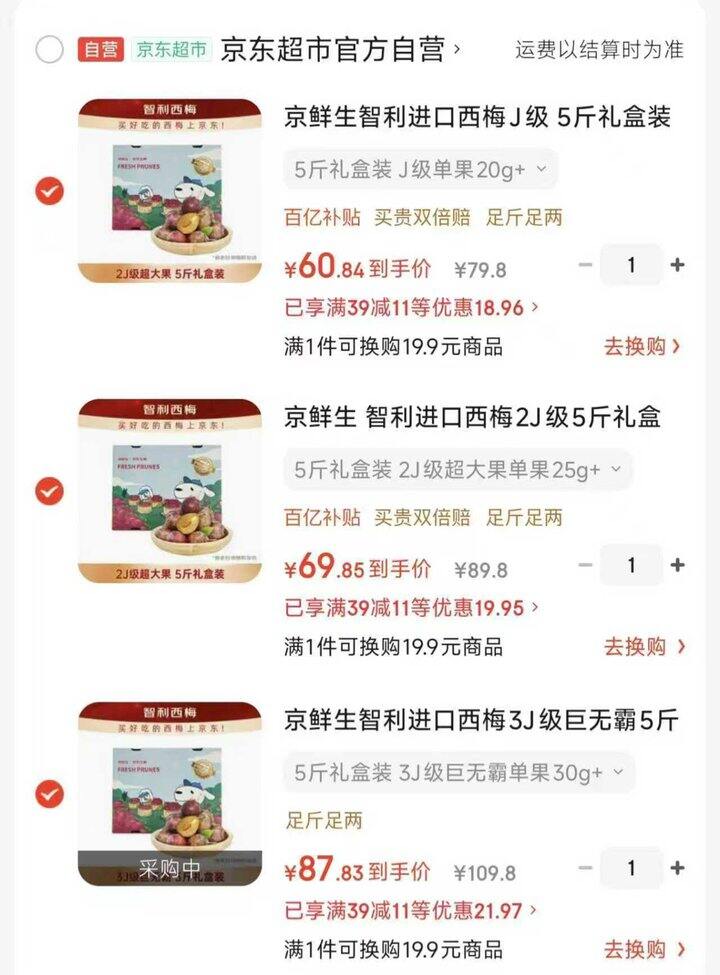
Task: Open spec selector for 3J级巨无霸单果30g+ item
Action: click(440, 772)
